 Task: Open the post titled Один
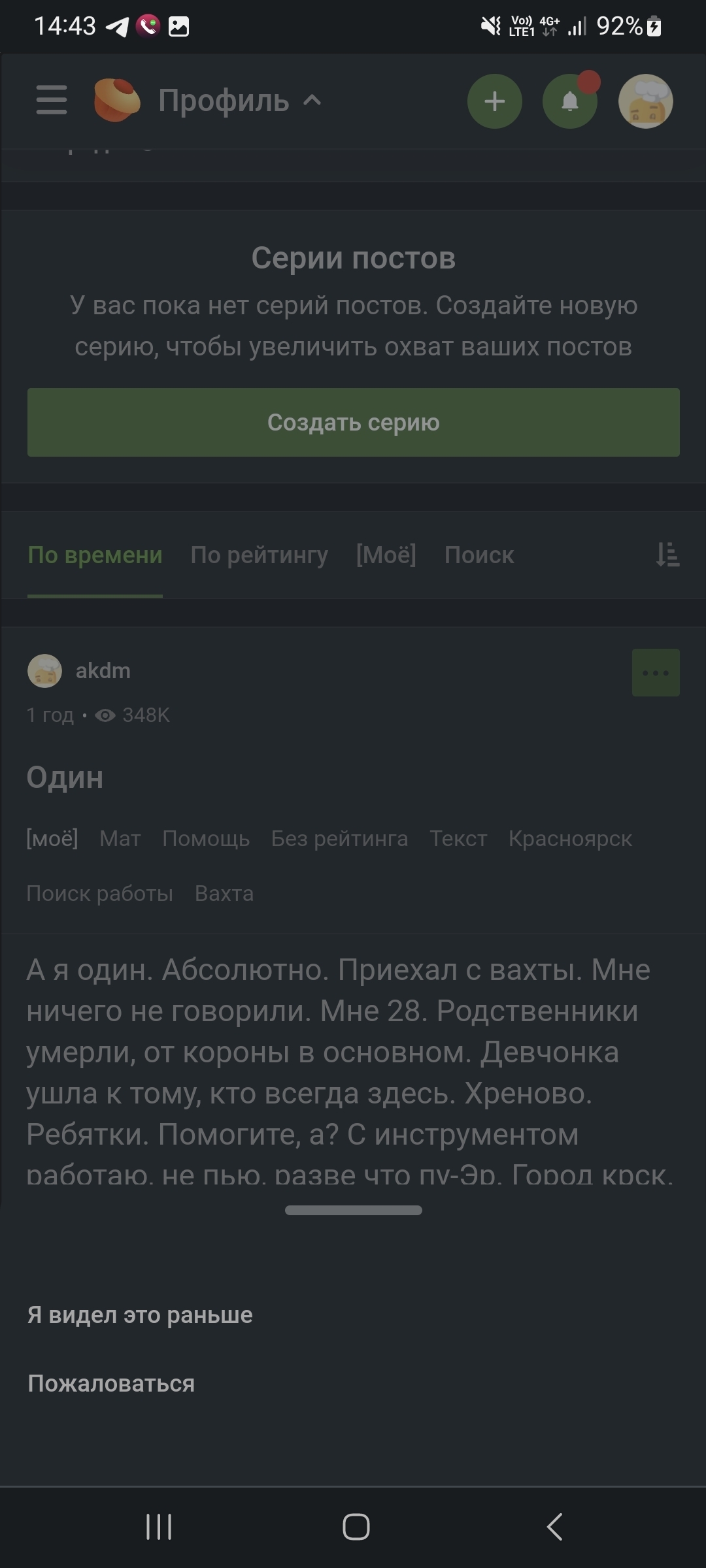pos(65,777)
